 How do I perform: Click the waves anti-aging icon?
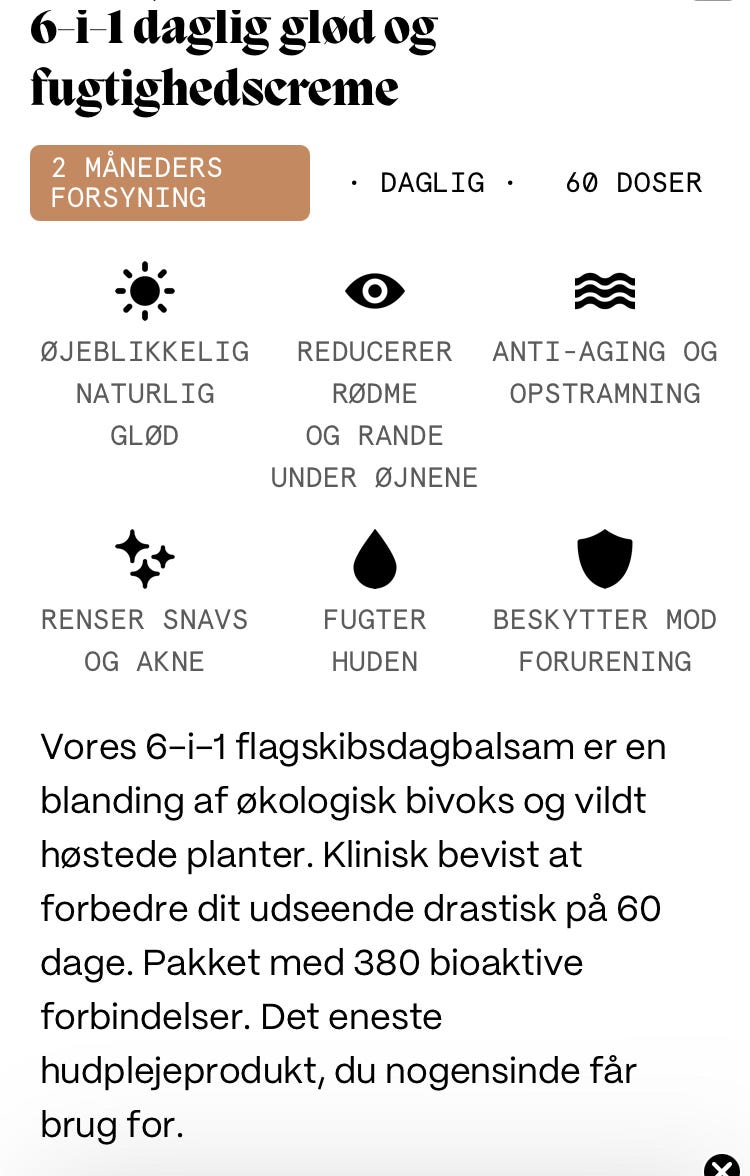click(x=604, y=291)
